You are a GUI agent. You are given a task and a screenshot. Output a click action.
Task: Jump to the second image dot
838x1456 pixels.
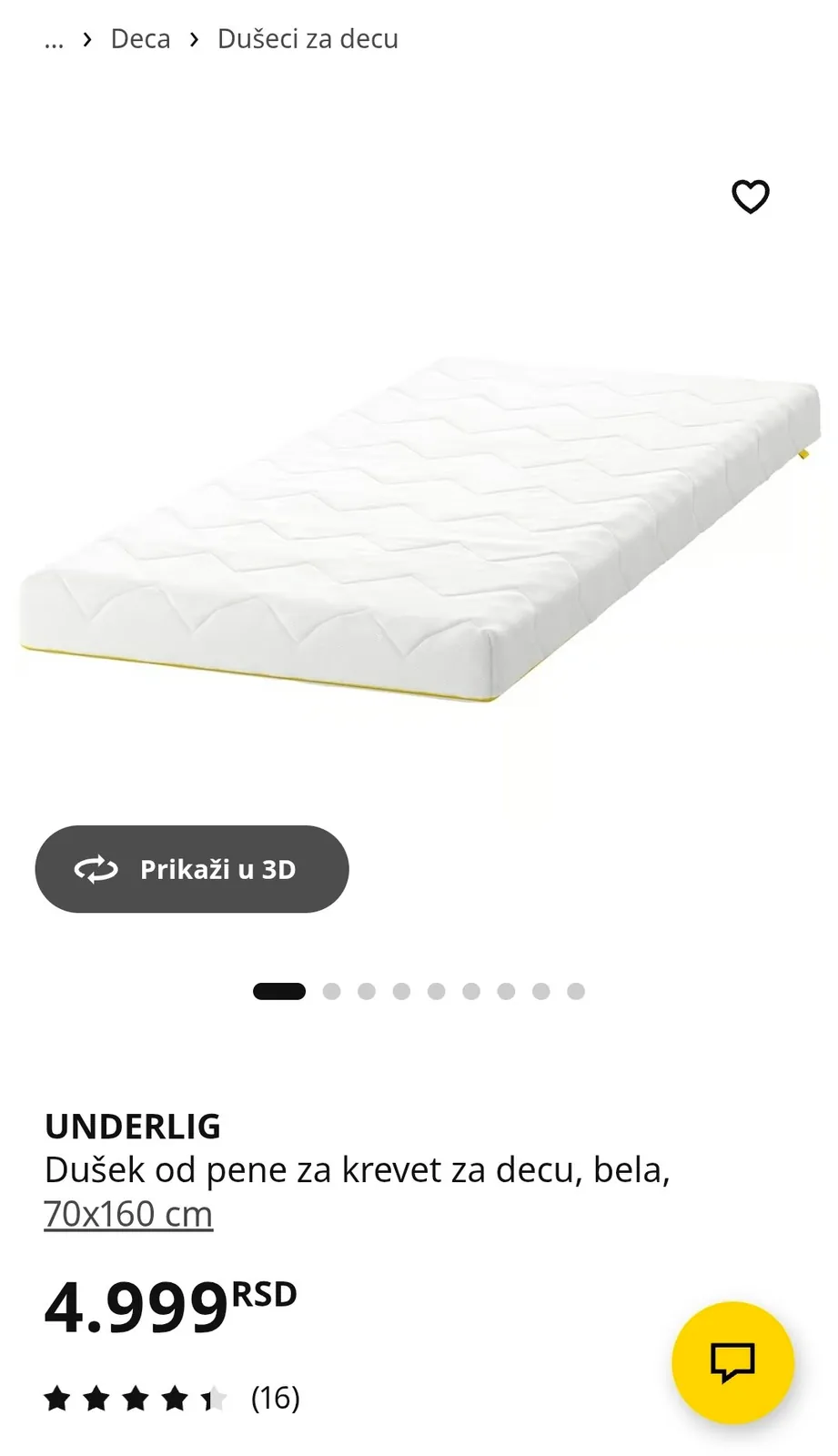click(332, 991)
